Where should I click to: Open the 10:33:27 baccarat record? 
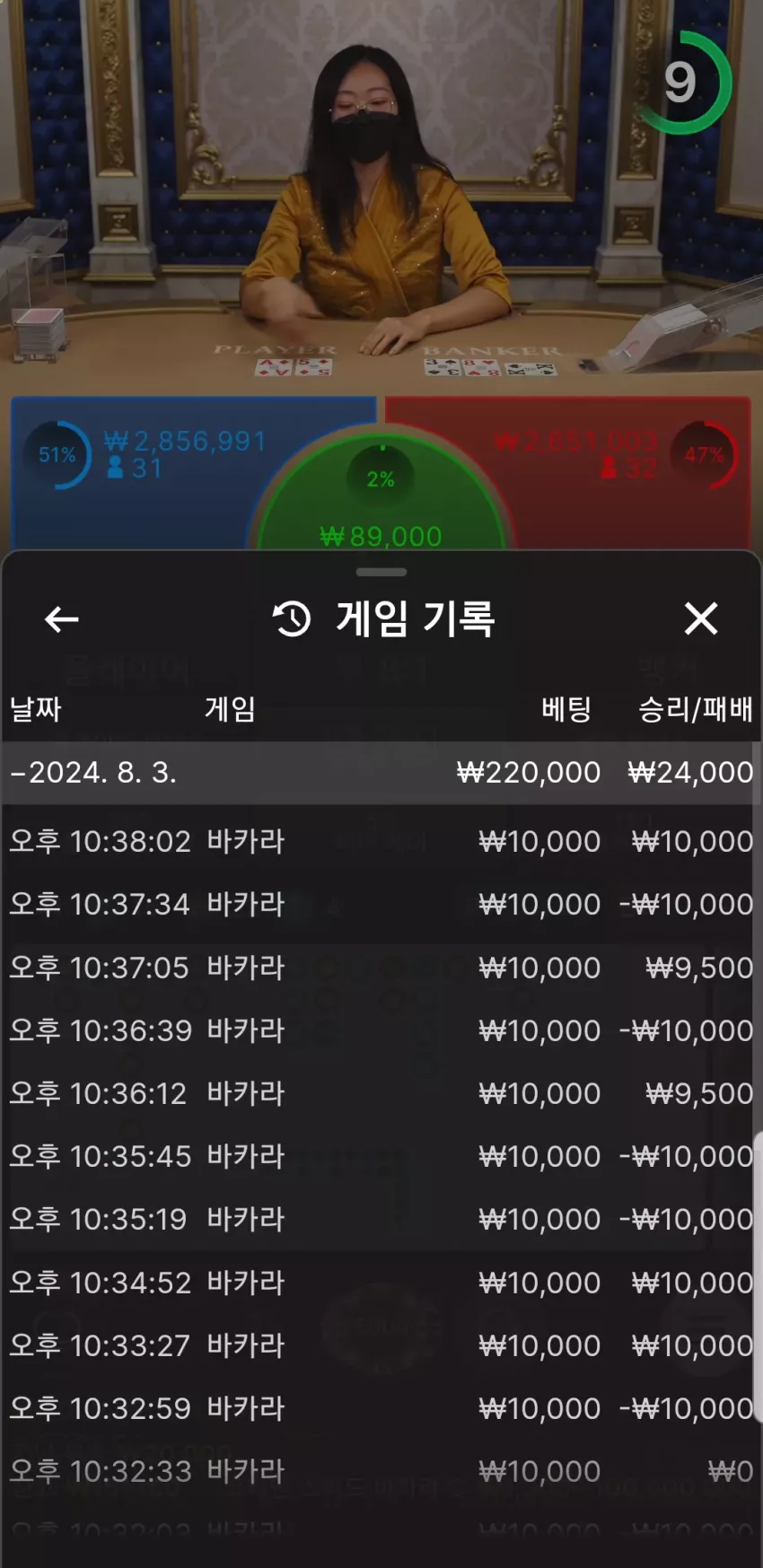point(381,1345)
